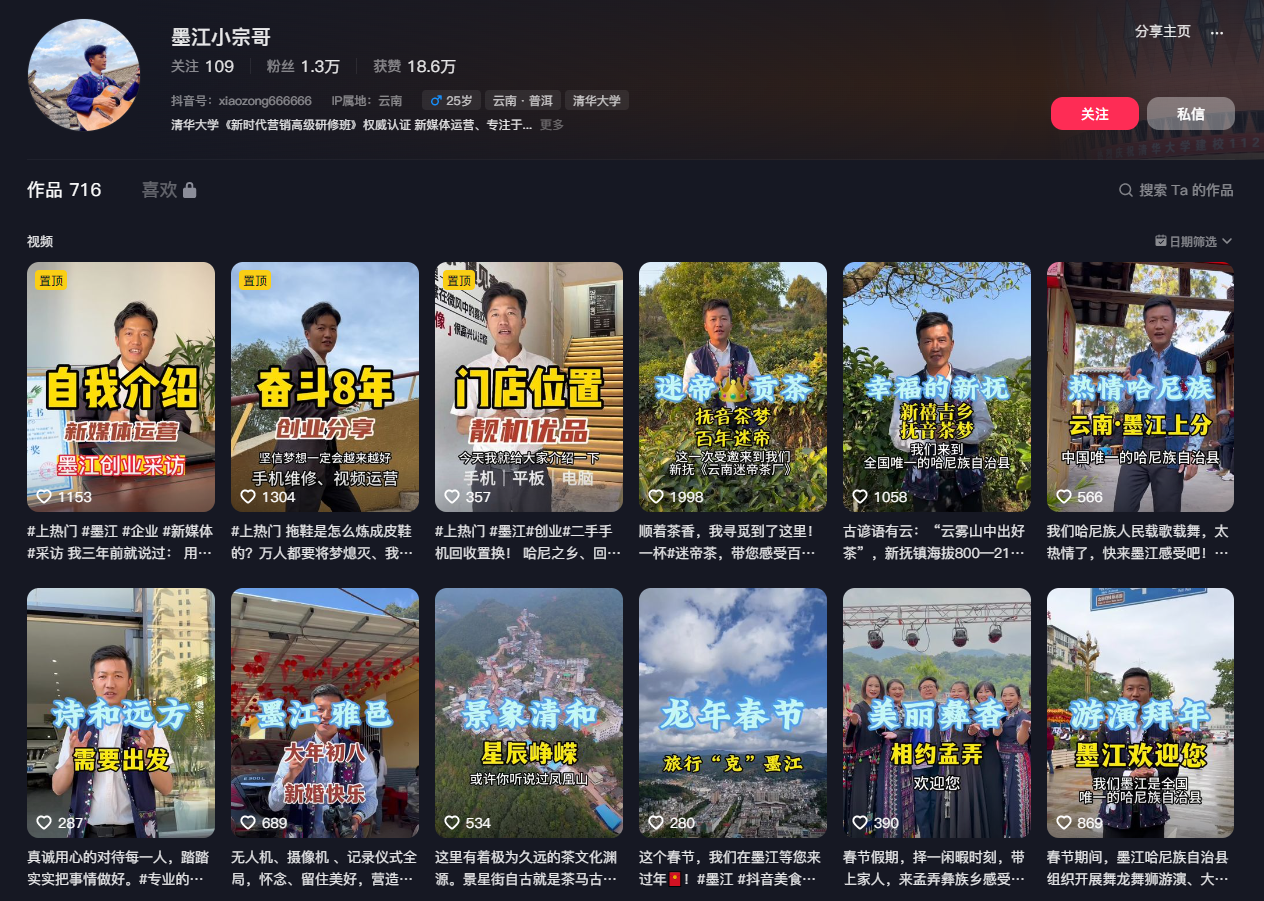Switch to the 喜欢 tab
This screenshot has width=1264, height=901.
click(x=168, y=190)
